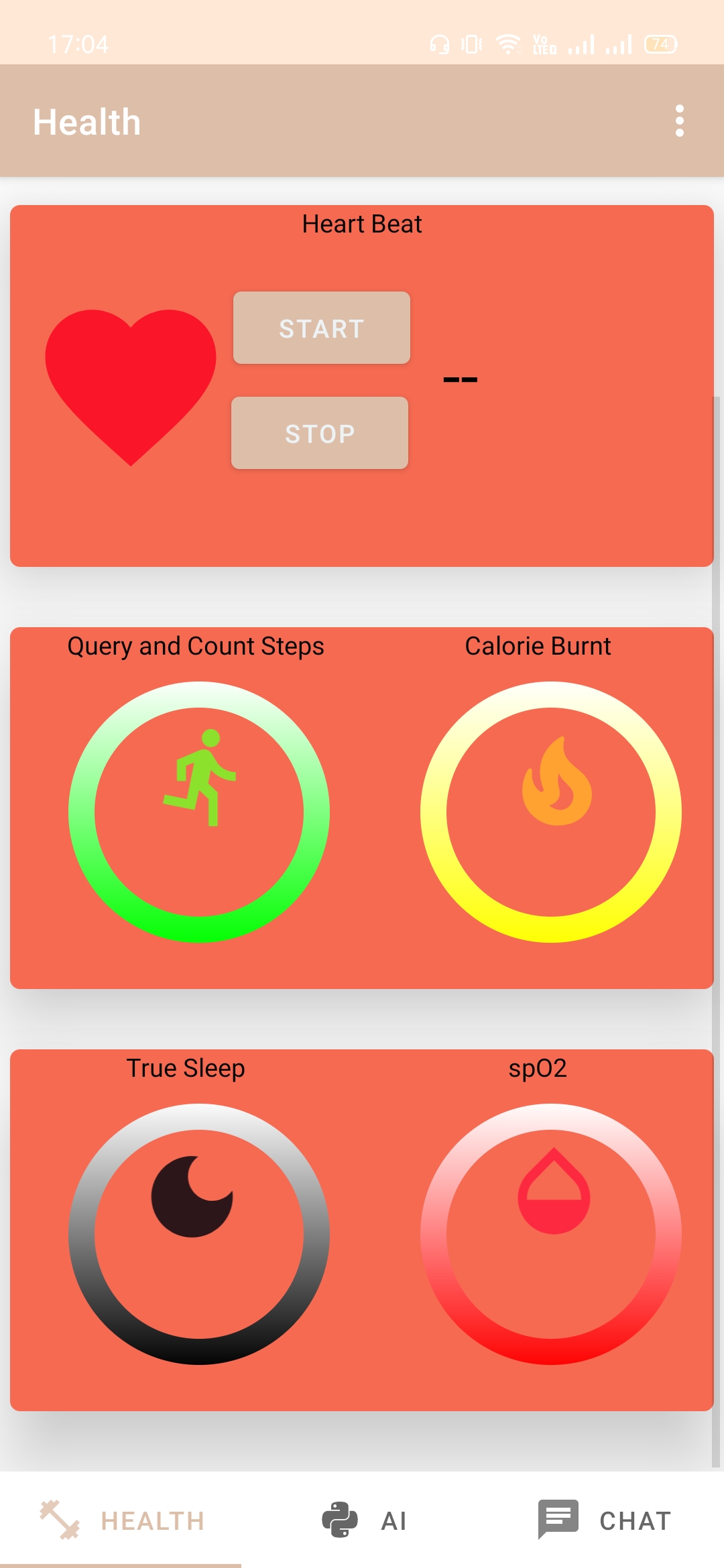724x1568 pixels.
Task: Open the True Sleep circle
Action: (x=199, y=1234)
